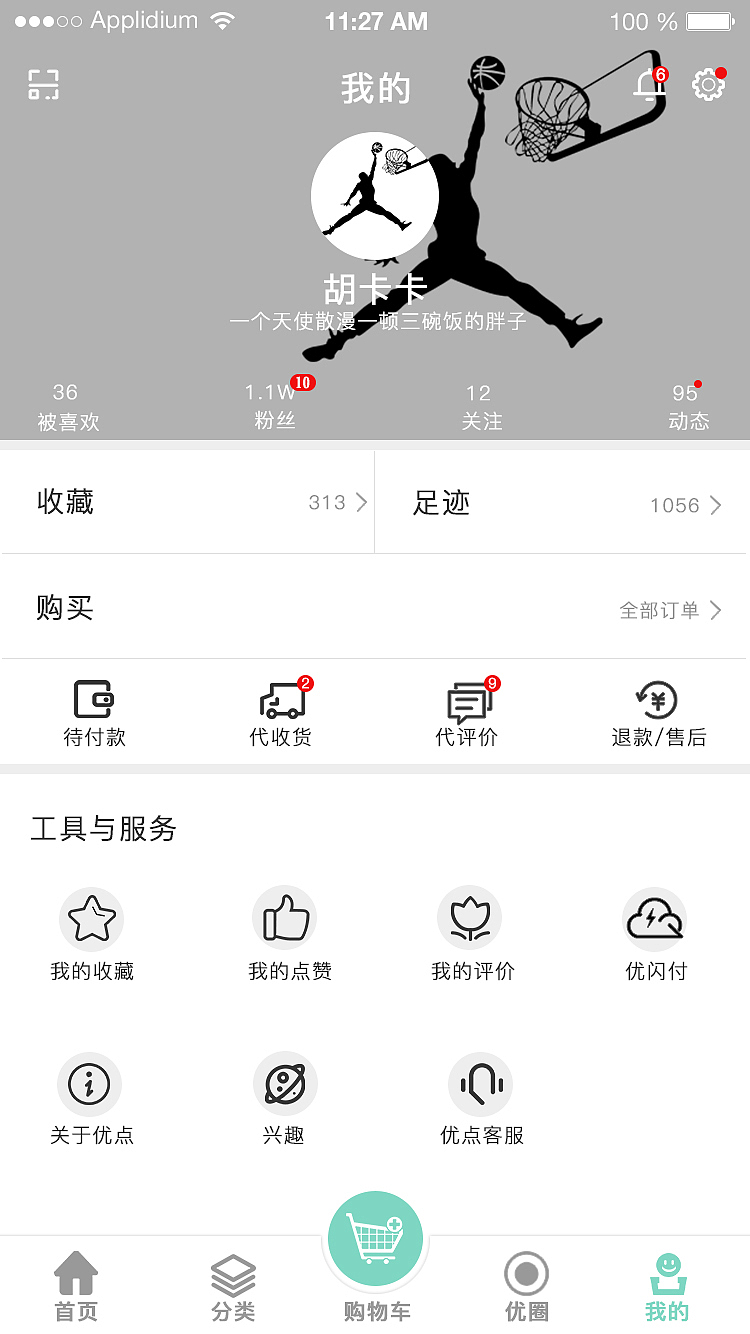Switch to the 分类 tab

(x=234, y=1285)
